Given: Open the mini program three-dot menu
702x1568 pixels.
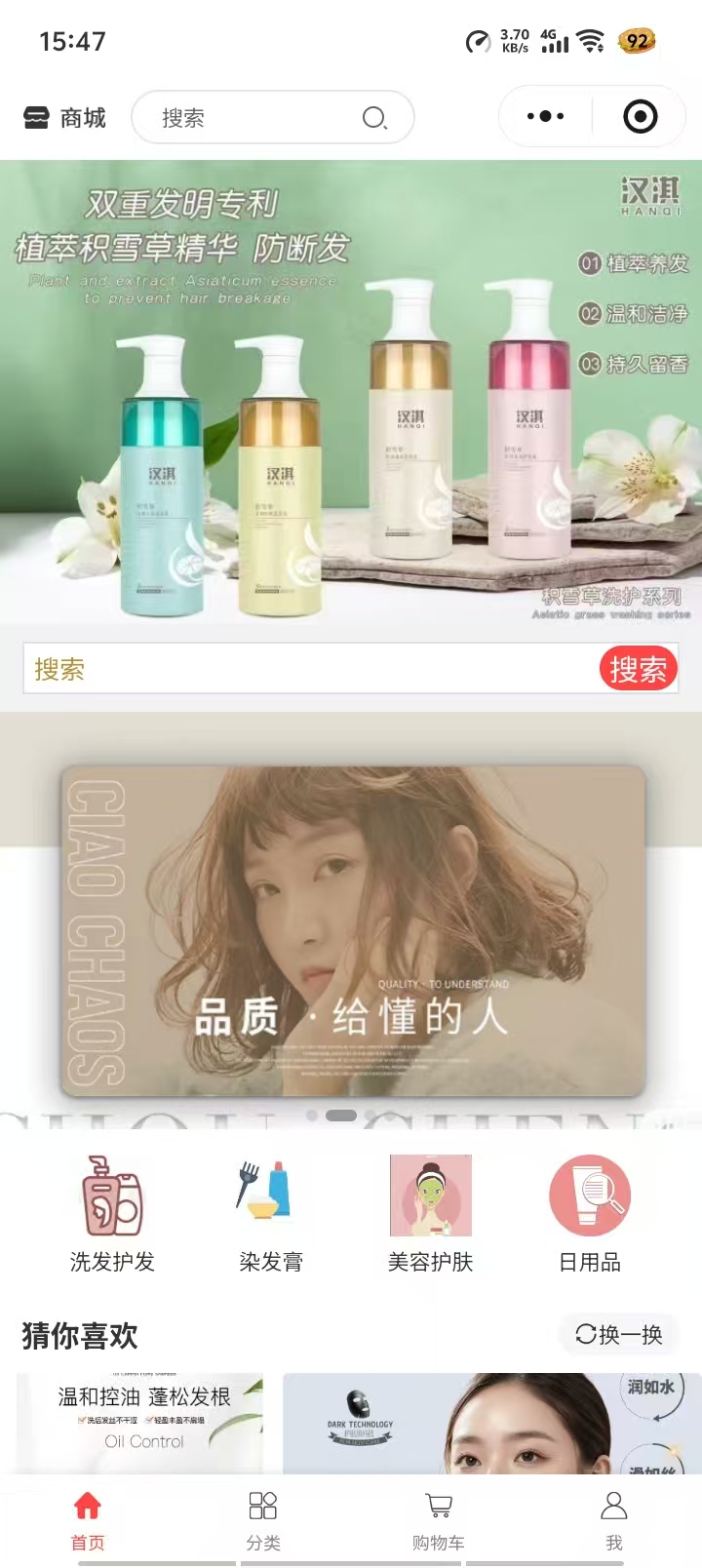Looking at the screenshot, I should (545, 117).
